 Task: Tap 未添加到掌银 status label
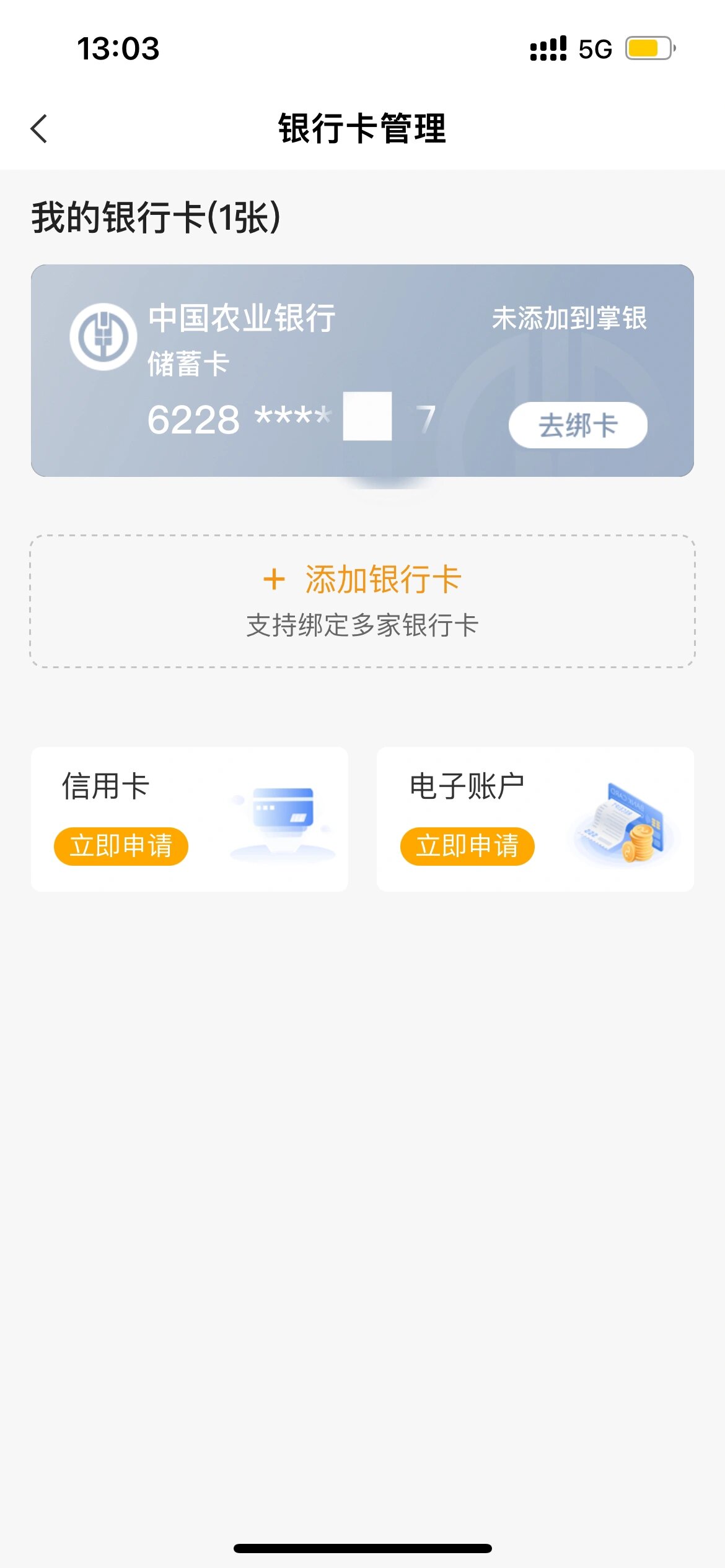(x=572, y=320)
